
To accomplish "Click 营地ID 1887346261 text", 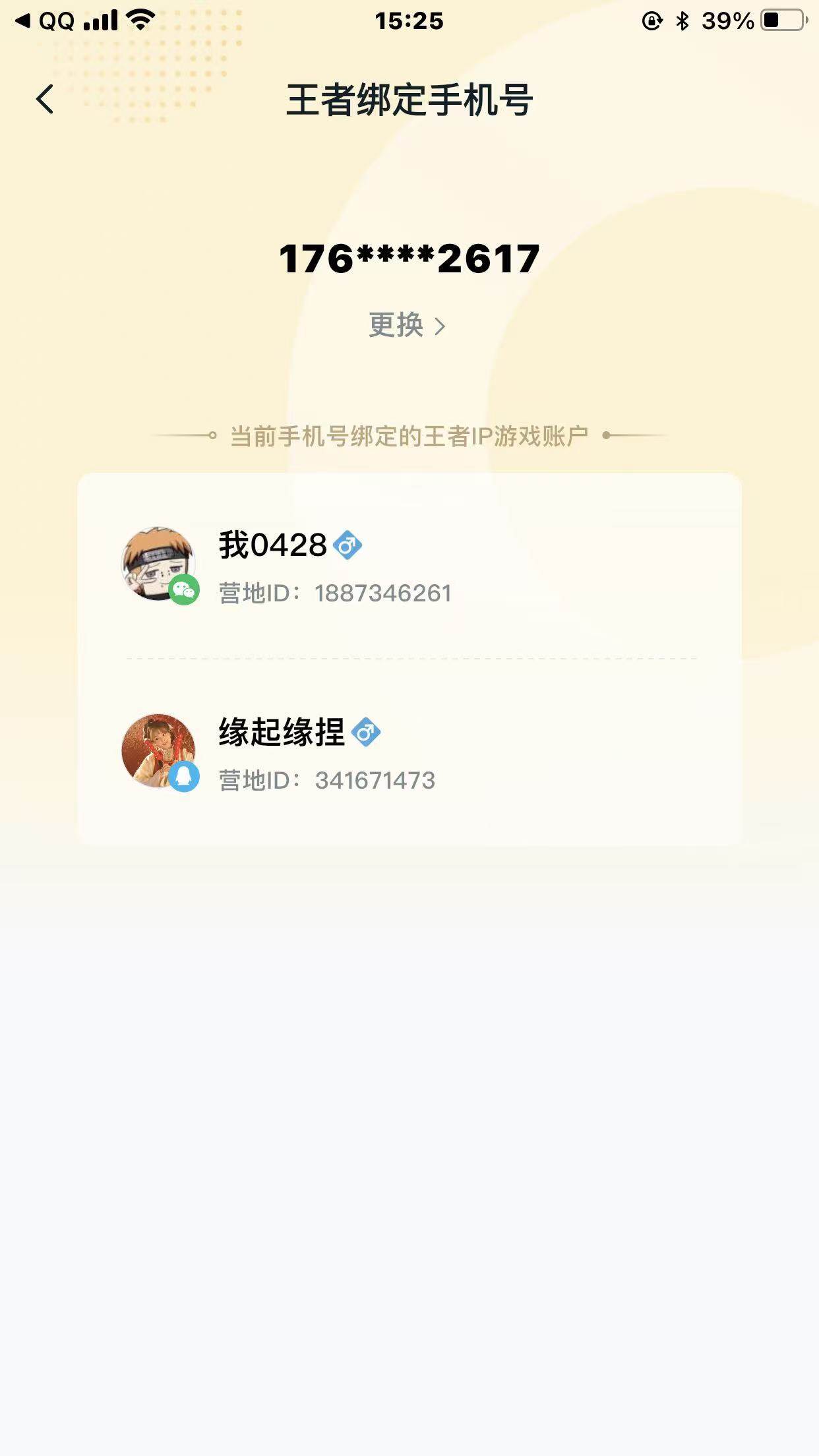I will coord(334,593).
